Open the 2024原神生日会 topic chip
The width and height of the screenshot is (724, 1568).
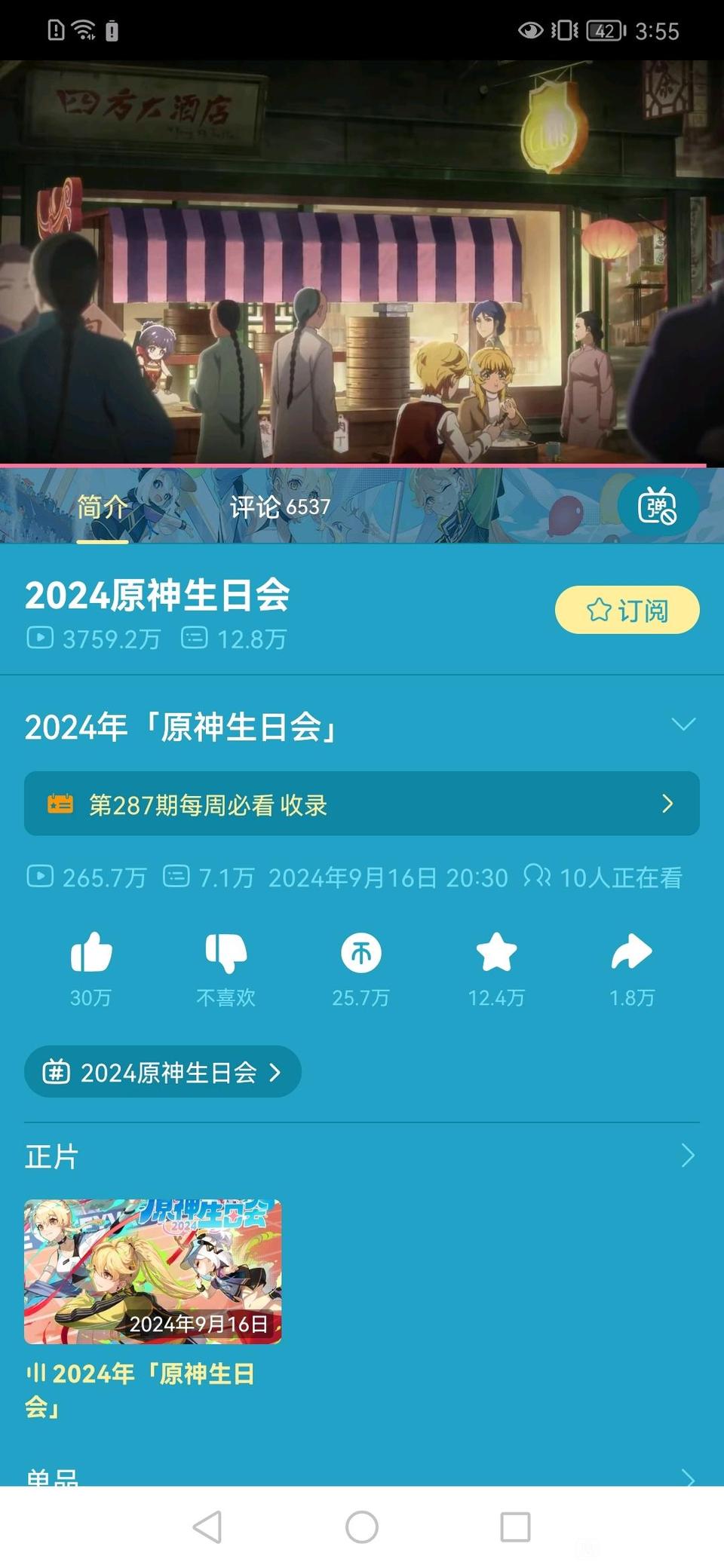[163, 1071]
